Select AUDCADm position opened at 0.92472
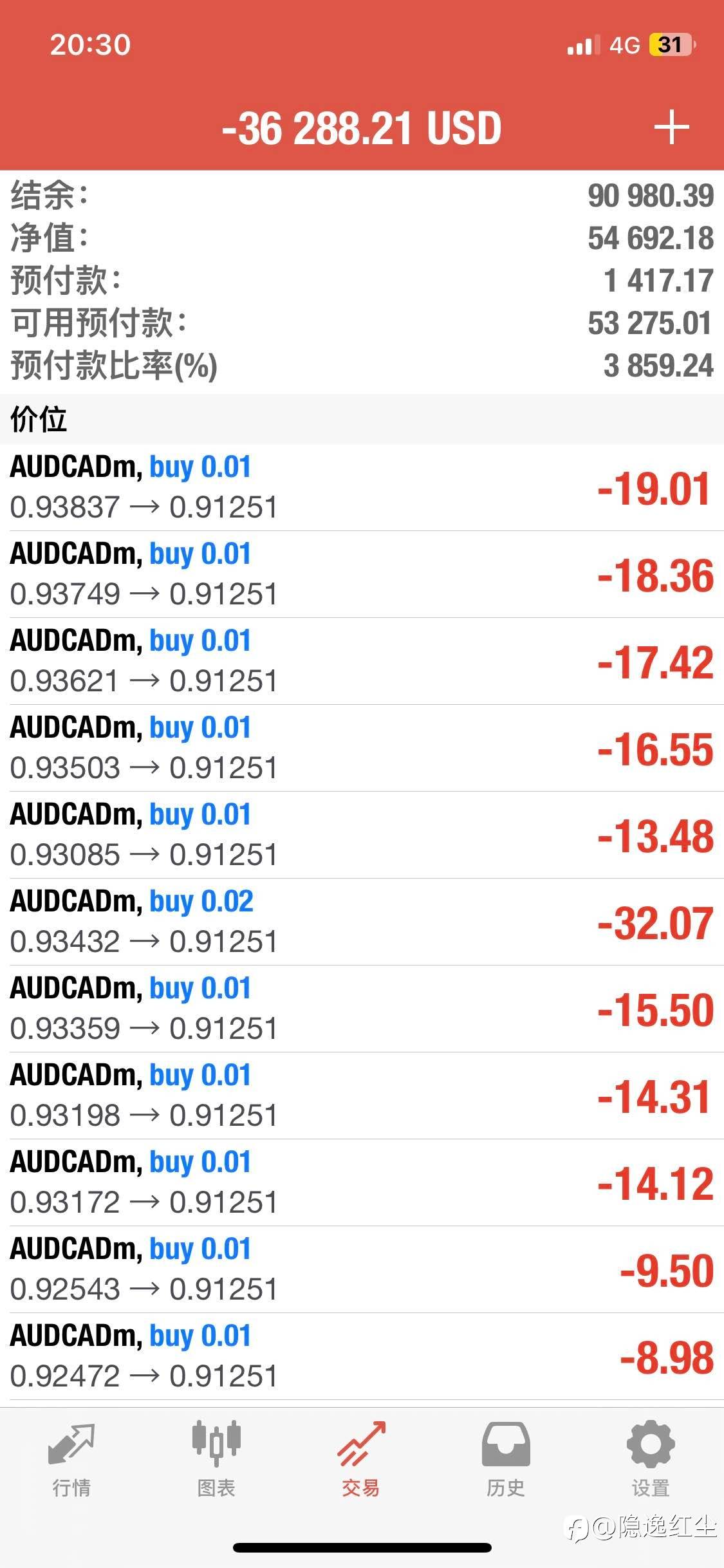The image size is (724, 1568). (362, 1356)
